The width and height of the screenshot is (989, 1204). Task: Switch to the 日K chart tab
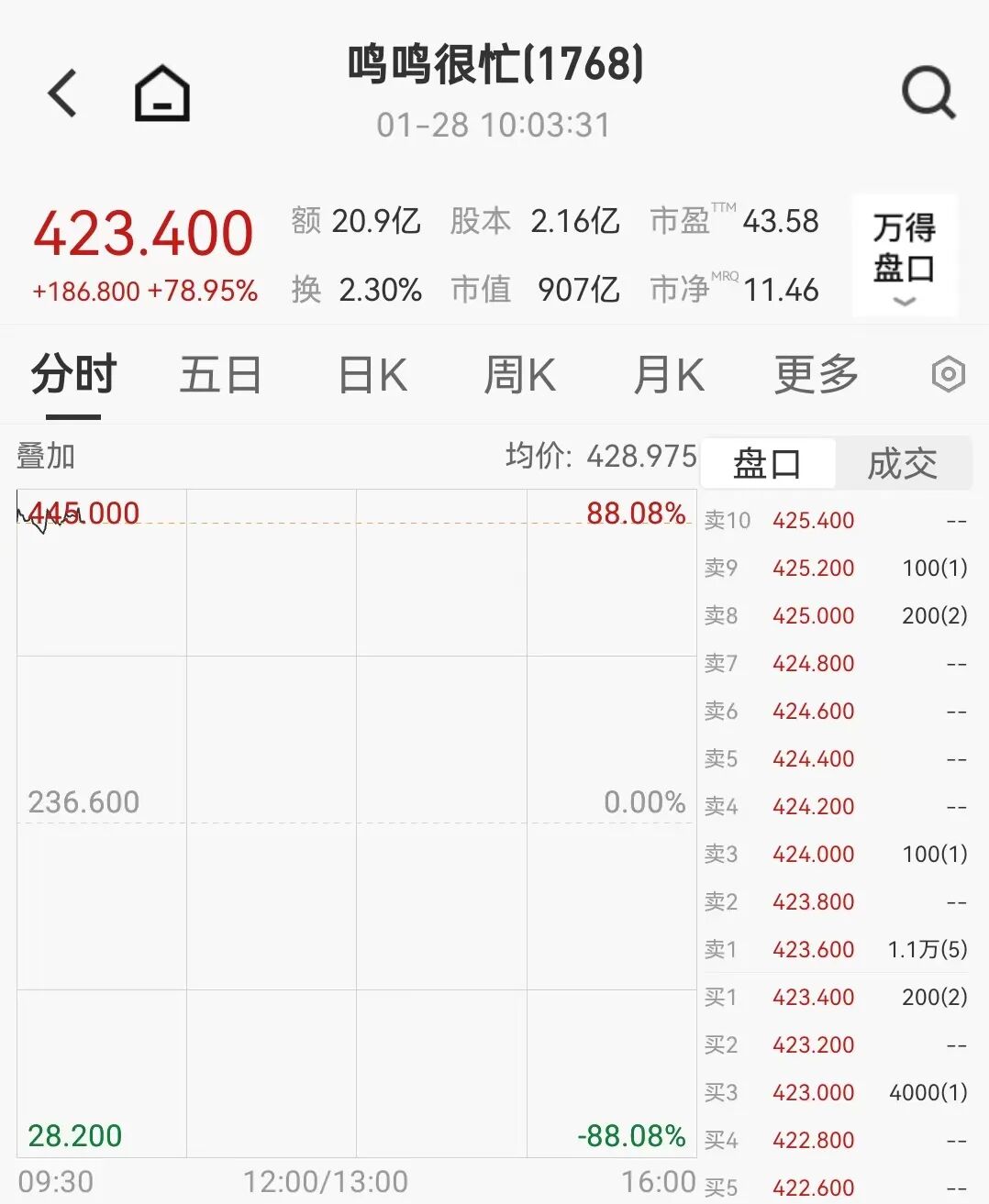372,375
